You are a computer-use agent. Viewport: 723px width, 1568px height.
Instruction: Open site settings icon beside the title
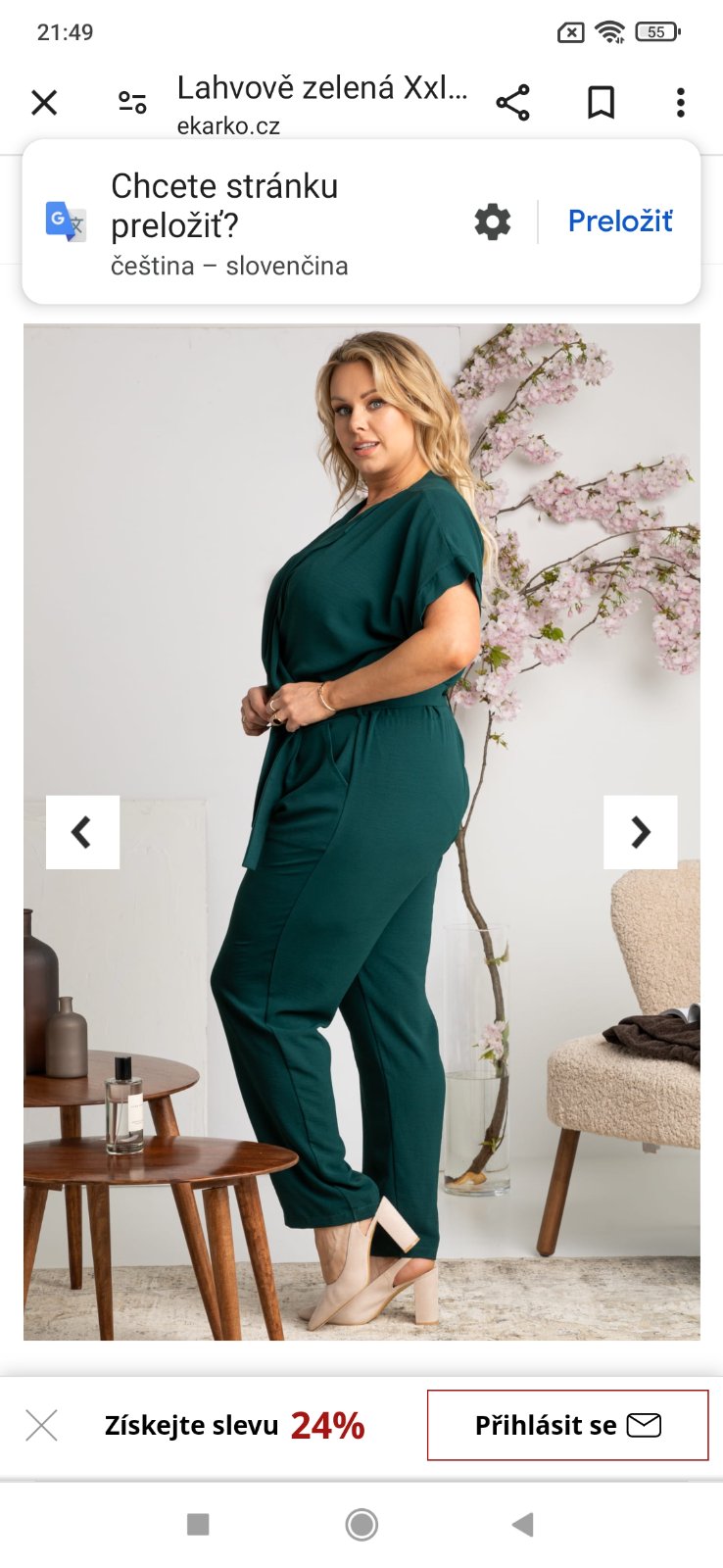tap(132, 102)
